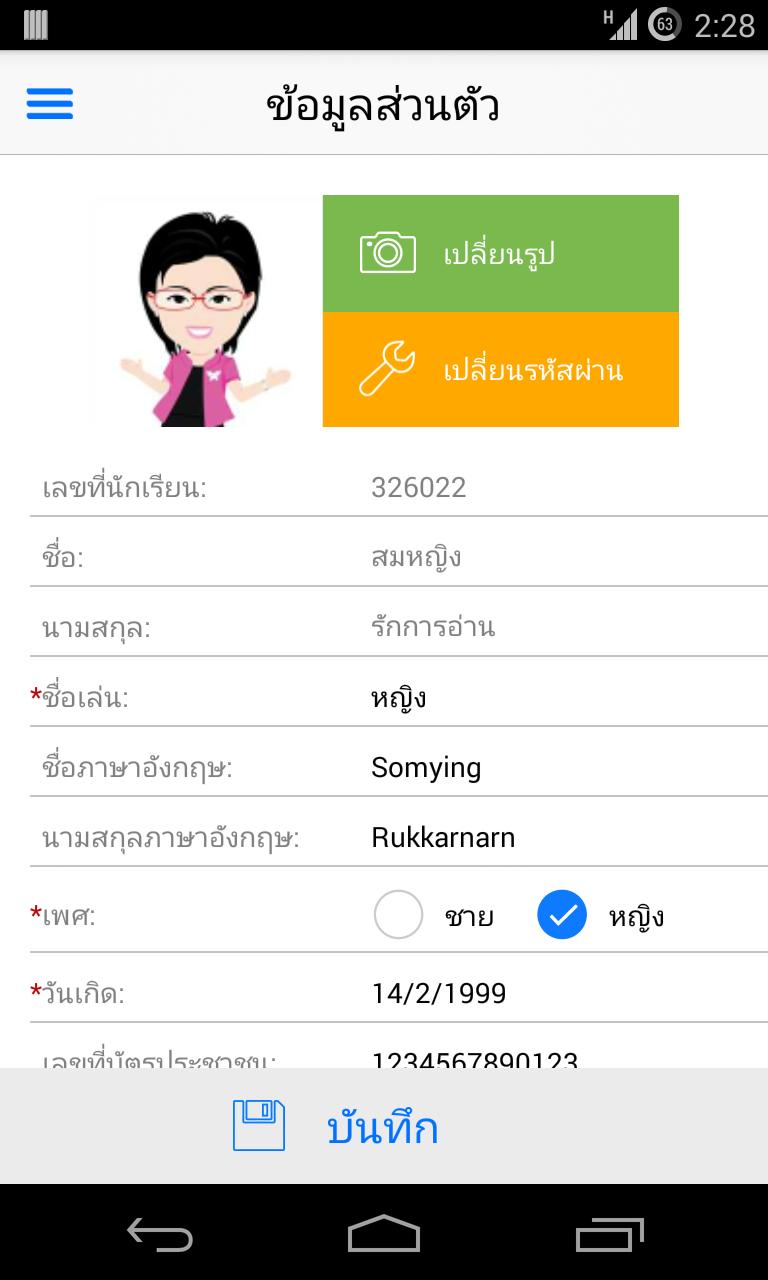This screenshot has height=1280, width=768.
Task: Select the ชาย (male) radio button
Action: coord(399,913)
